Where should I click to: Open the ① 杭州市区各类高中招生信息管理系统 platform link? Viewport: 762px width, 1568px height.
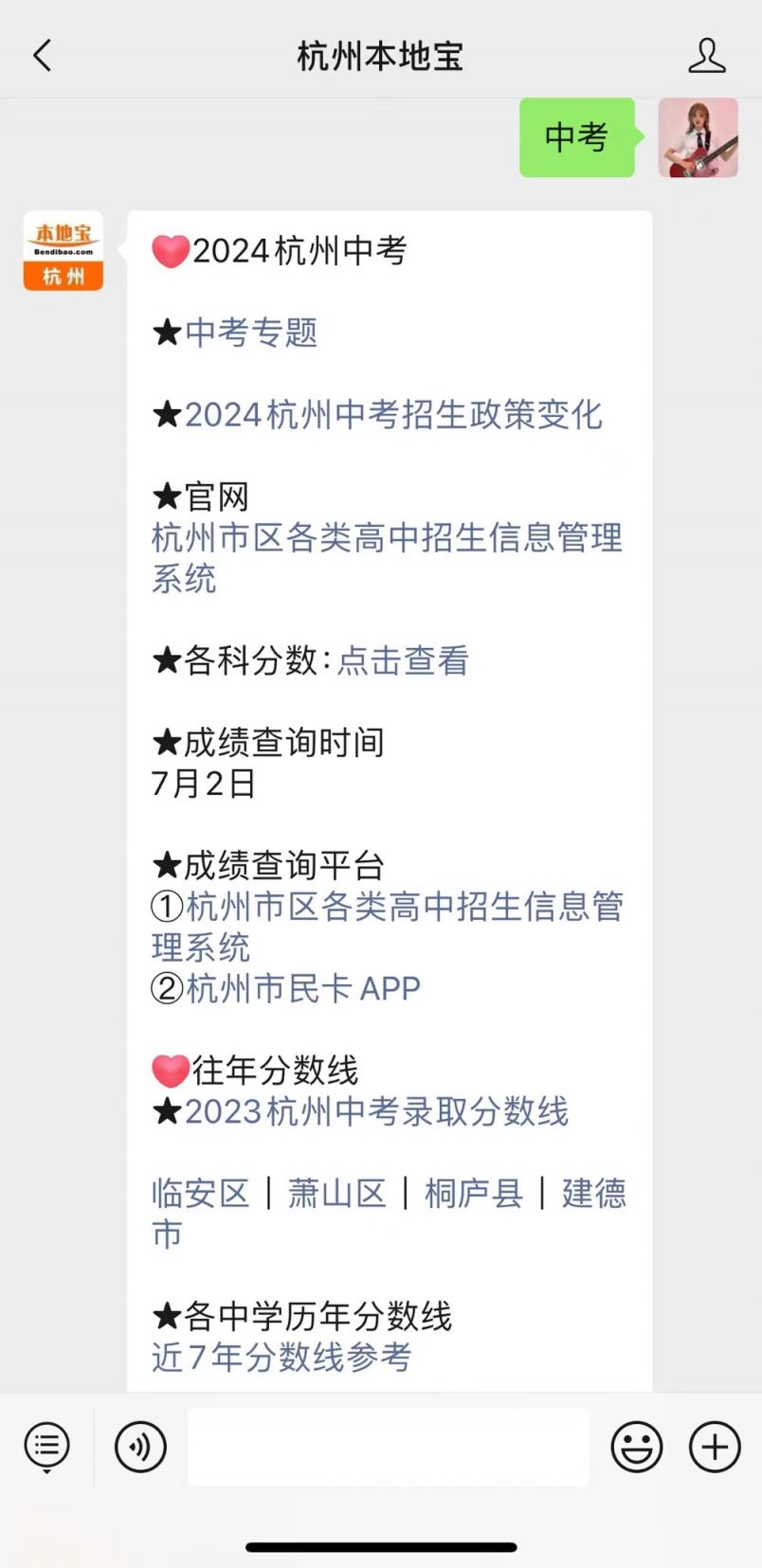[x=404, y=907]
